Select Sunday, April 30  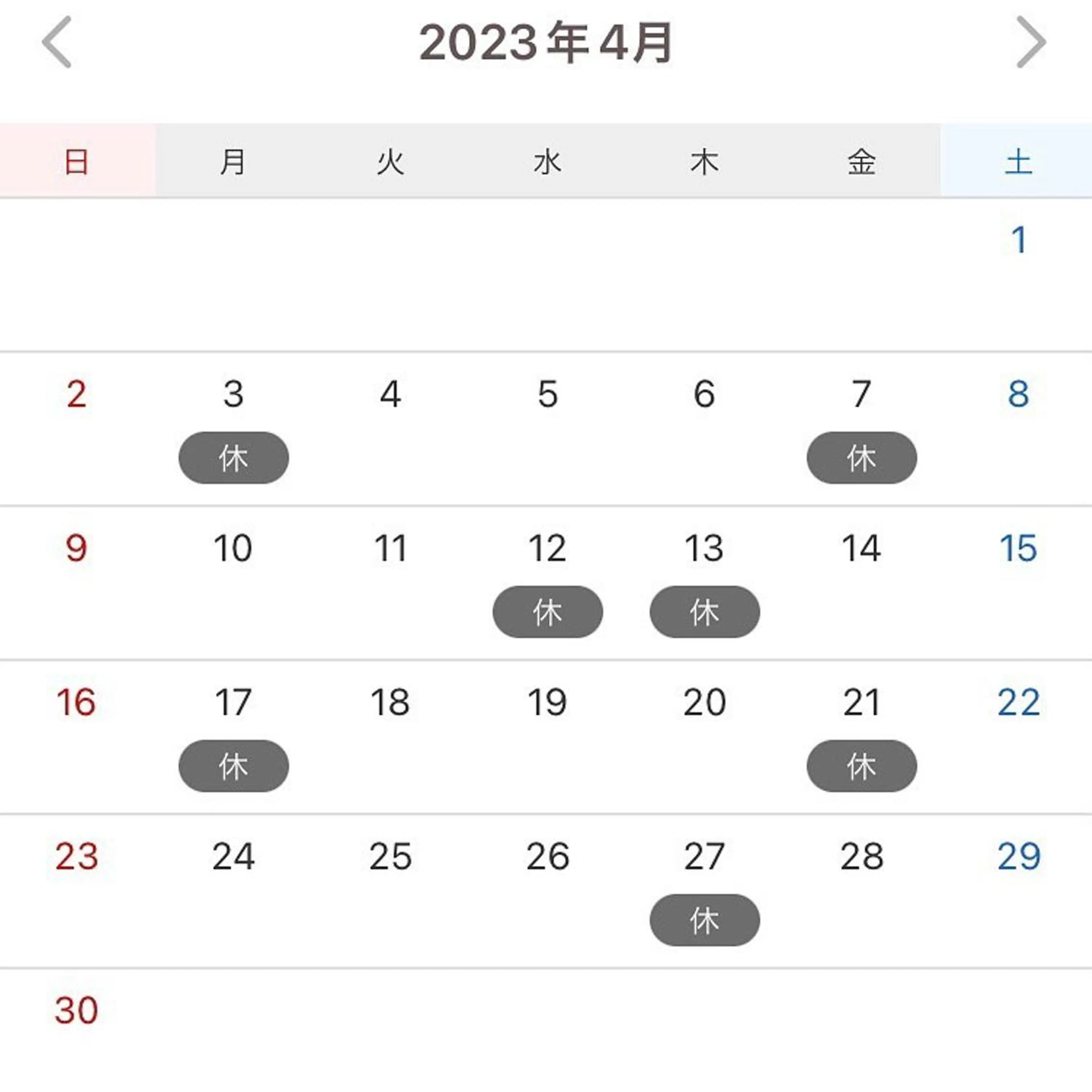tap(76, 1011)
